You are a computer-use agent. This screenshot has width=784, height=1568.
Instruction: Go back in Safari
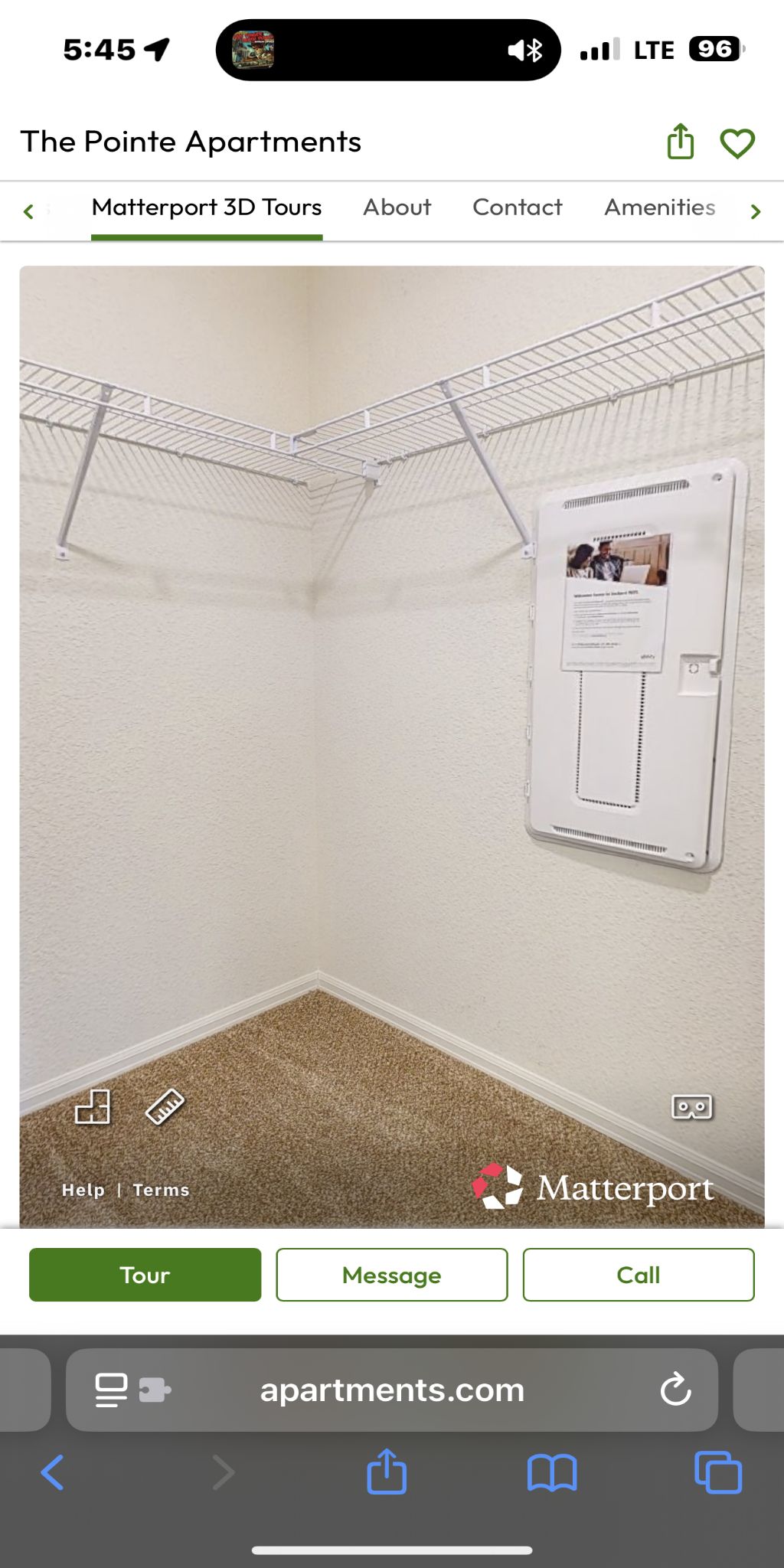[x=52, y=1472]
